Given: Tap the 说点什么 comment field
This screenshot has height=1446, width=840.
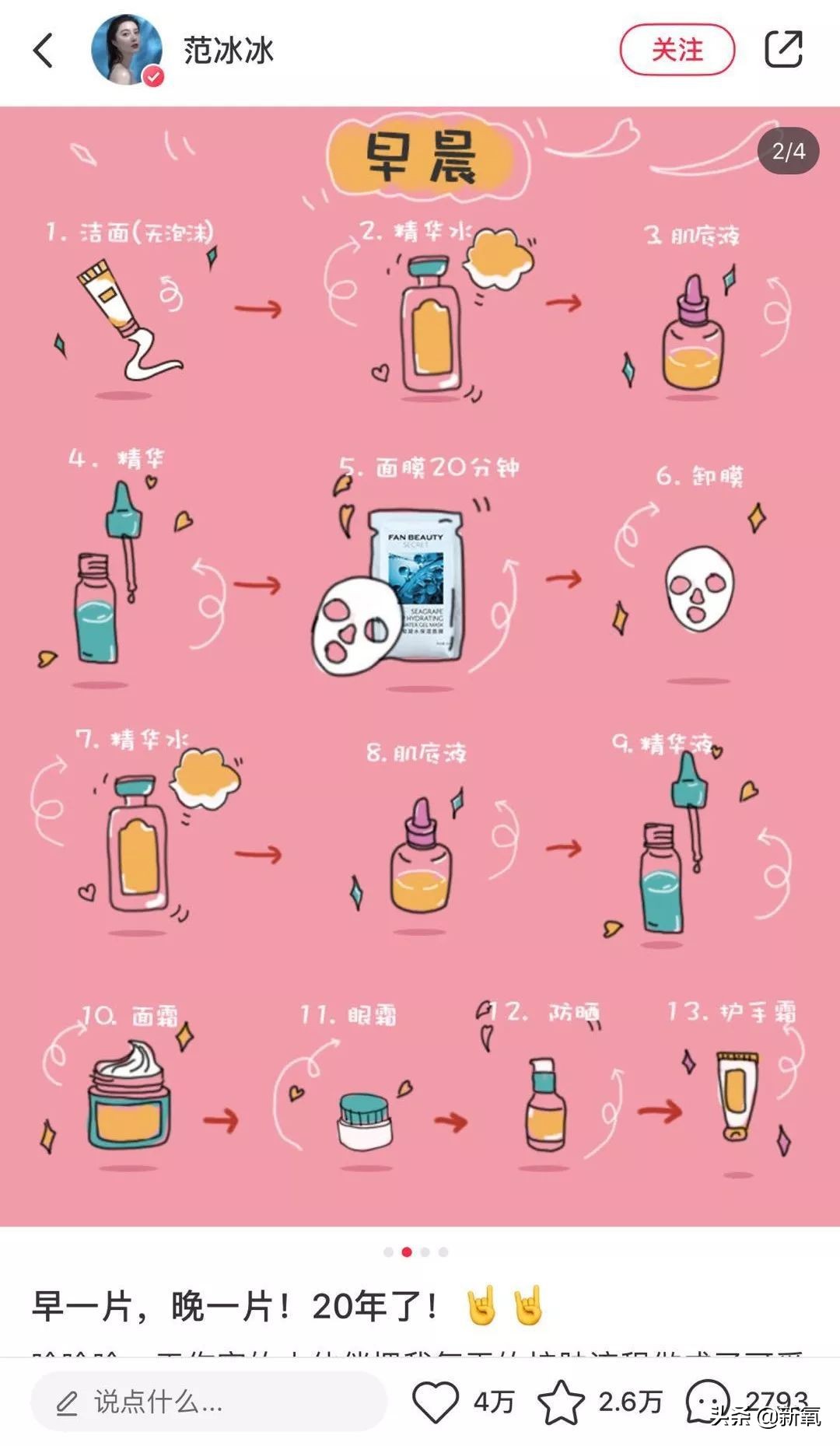Looking at the screenshot, I should click(208, 1402).
